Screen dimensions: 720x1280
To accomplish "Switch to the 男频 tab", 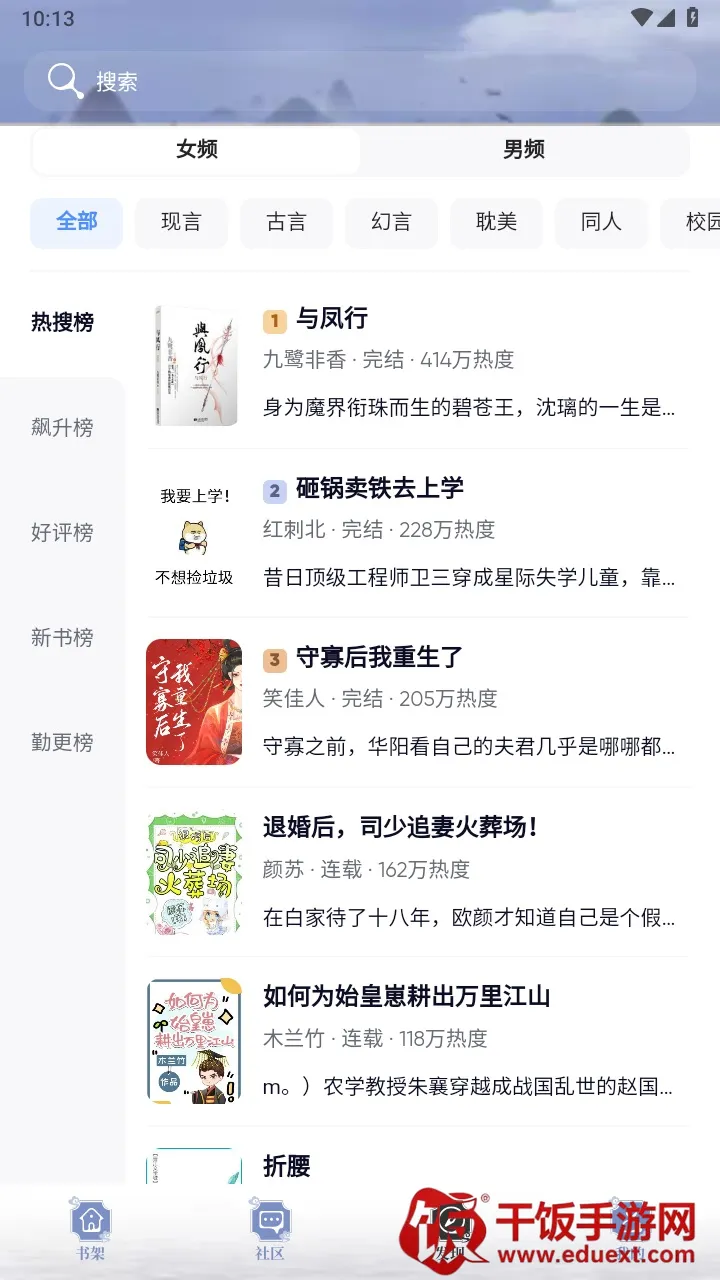I will point(523,150).
